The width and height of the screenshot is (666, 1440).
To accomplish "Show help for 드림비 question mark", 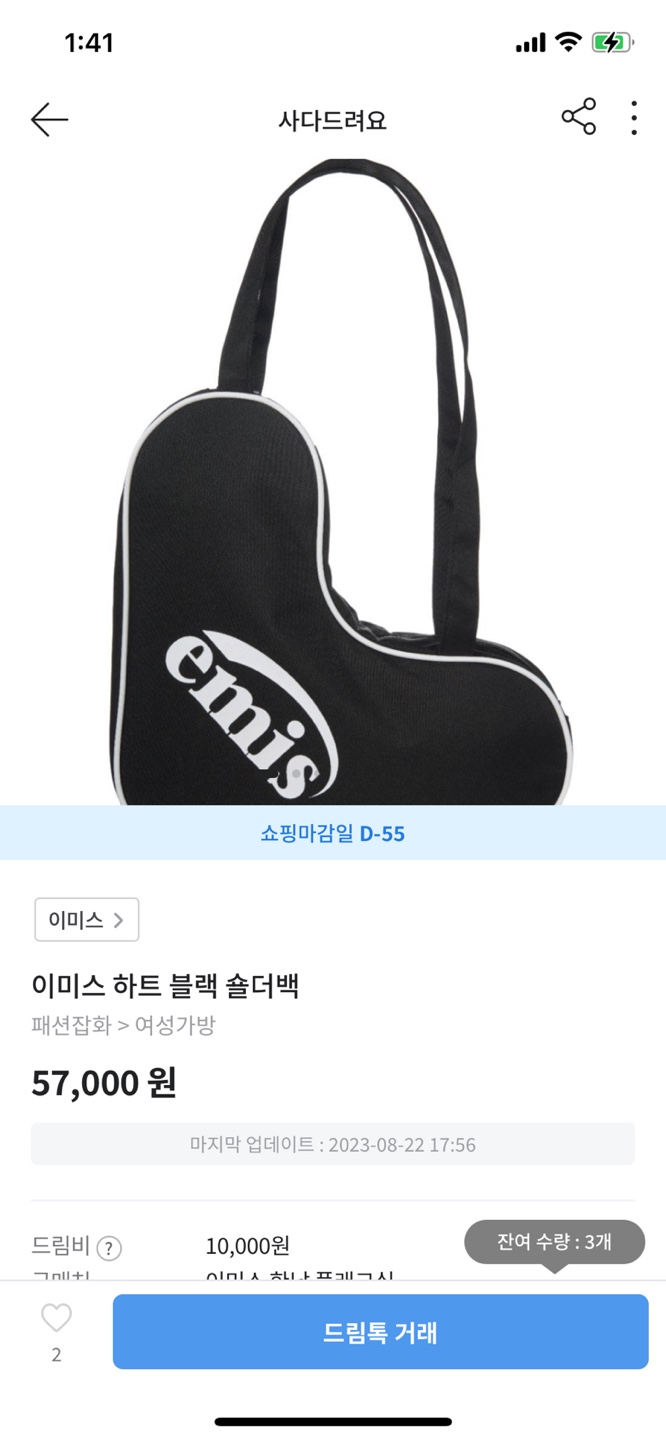I will point(109,1248).
